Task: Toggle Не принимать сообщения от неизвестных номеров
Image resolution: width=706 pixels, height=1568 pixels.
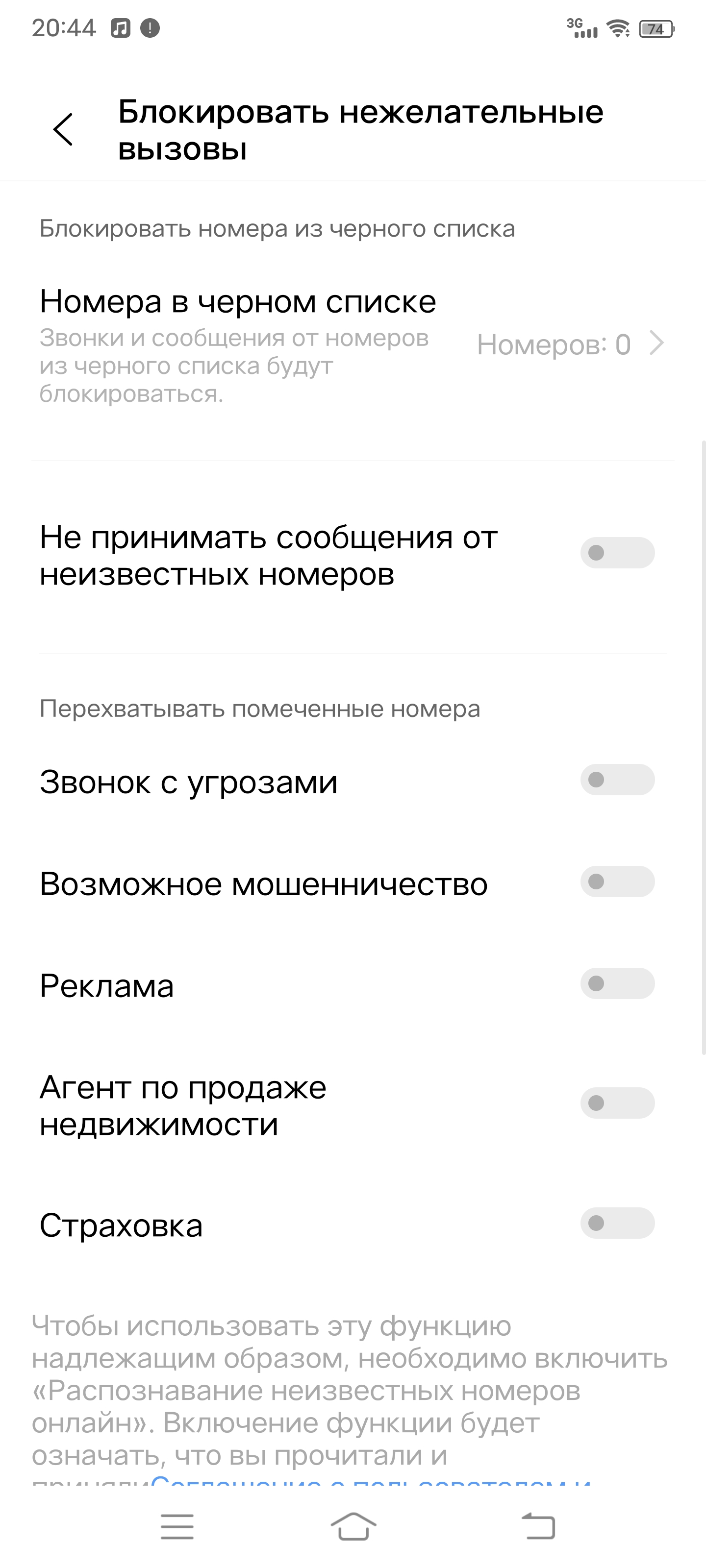Action: pyautogui.click(x=617, y=553)
